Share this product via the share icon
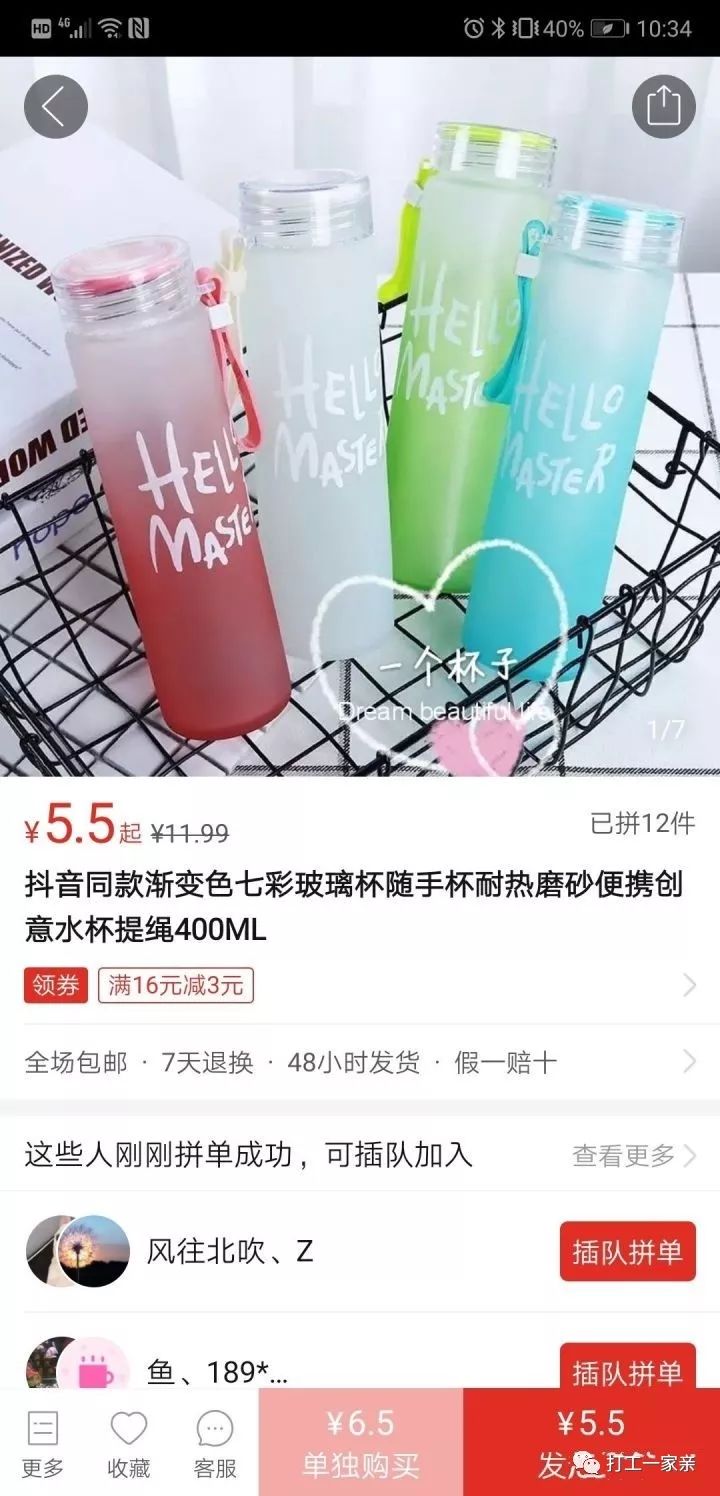This screenshot has width=720, height=1496. click(x=663, y=107)
